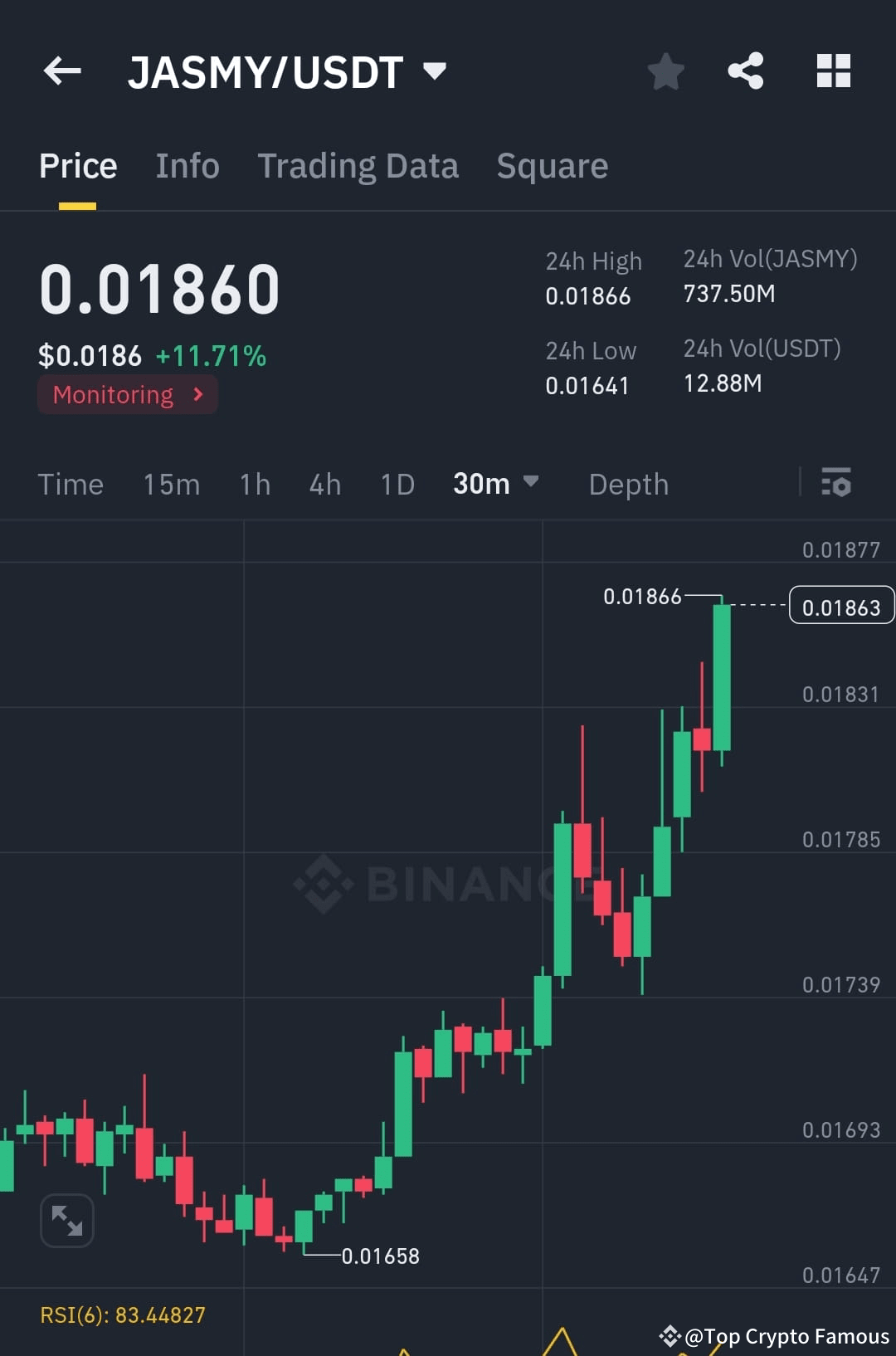896x1356 pixels.
Task: Select the 4h candlestick interval
Action: coord(324,484)
